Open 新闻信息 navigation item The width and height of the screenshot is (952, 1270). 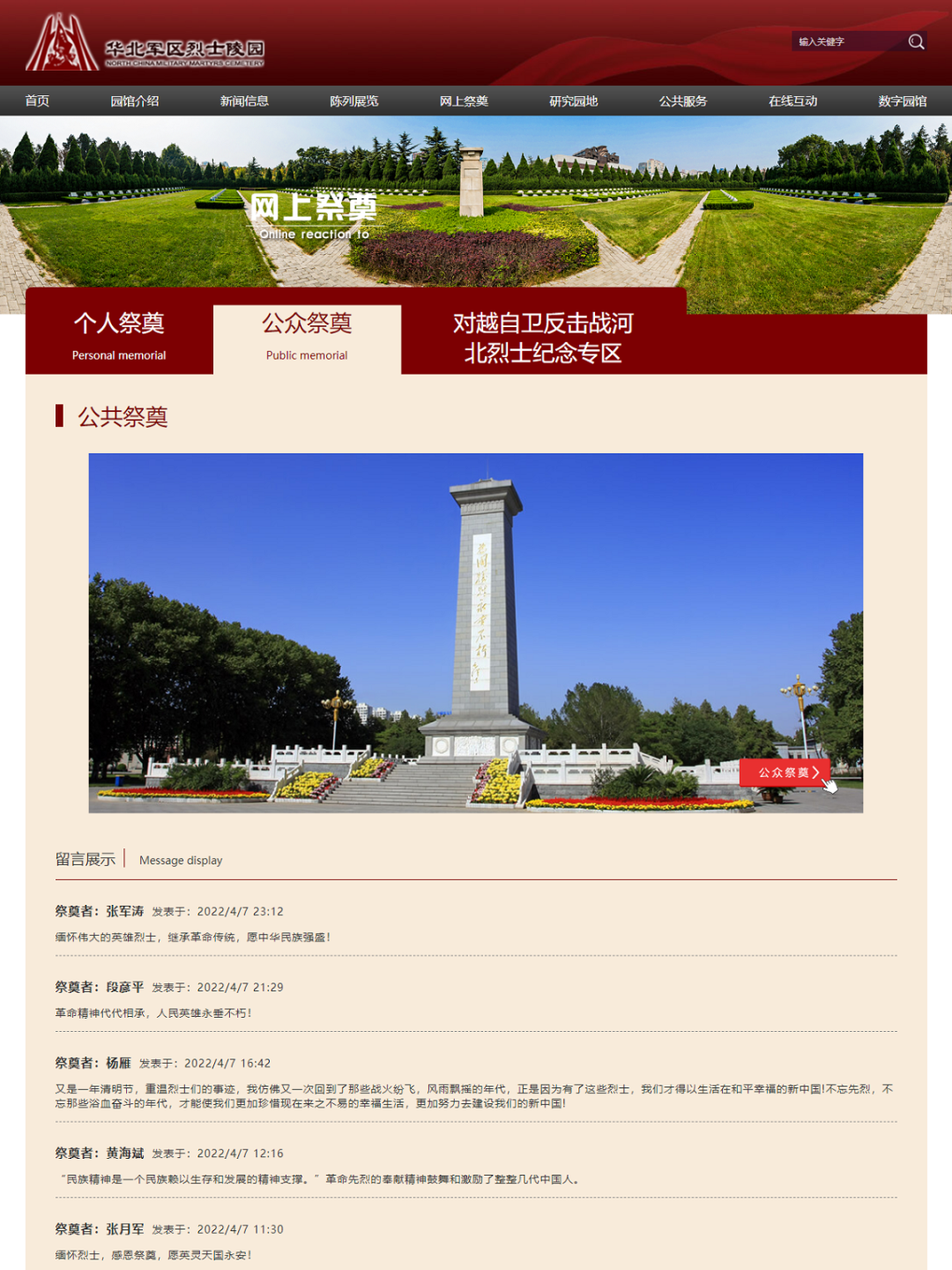(244, 101)
